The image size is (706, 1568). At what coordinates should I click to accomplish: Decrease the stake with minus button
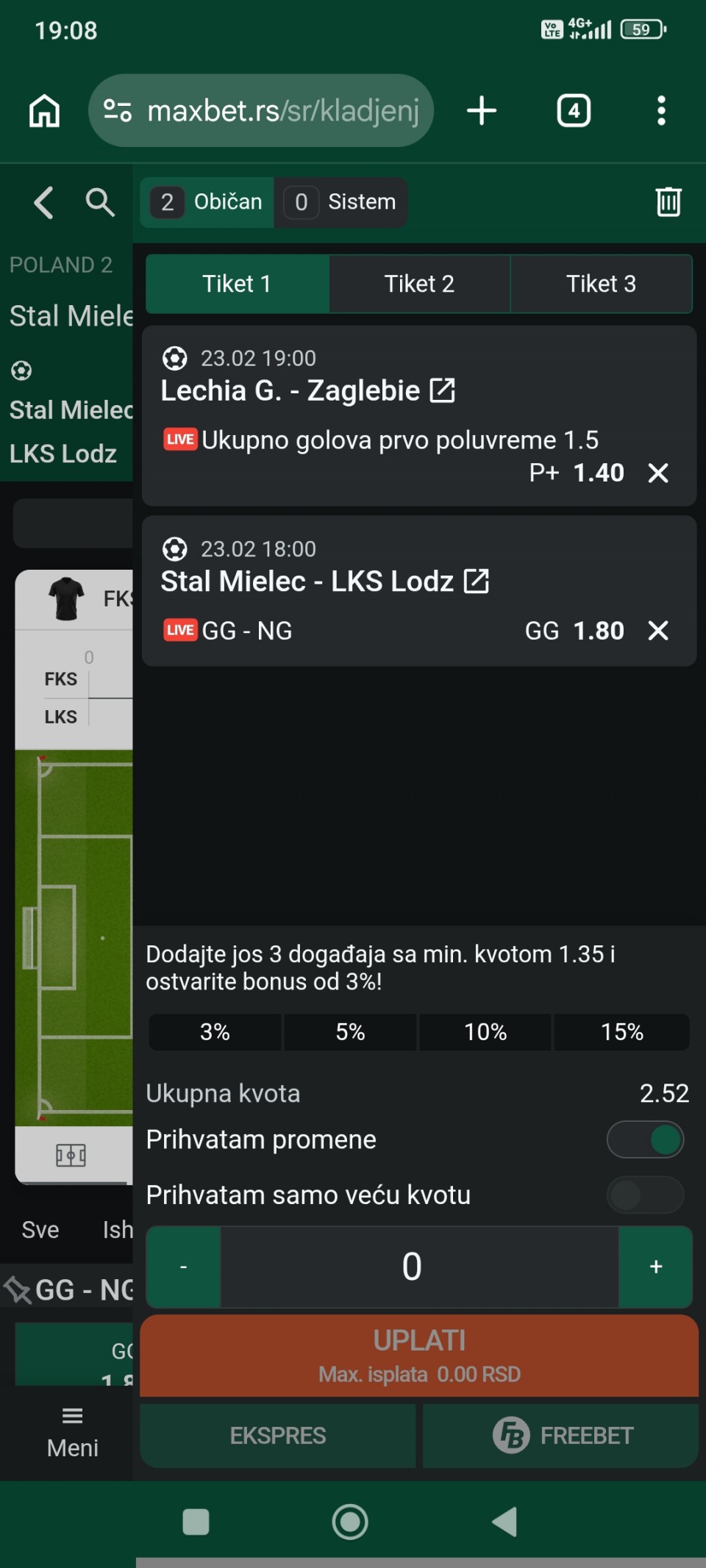coord(184,1267)
